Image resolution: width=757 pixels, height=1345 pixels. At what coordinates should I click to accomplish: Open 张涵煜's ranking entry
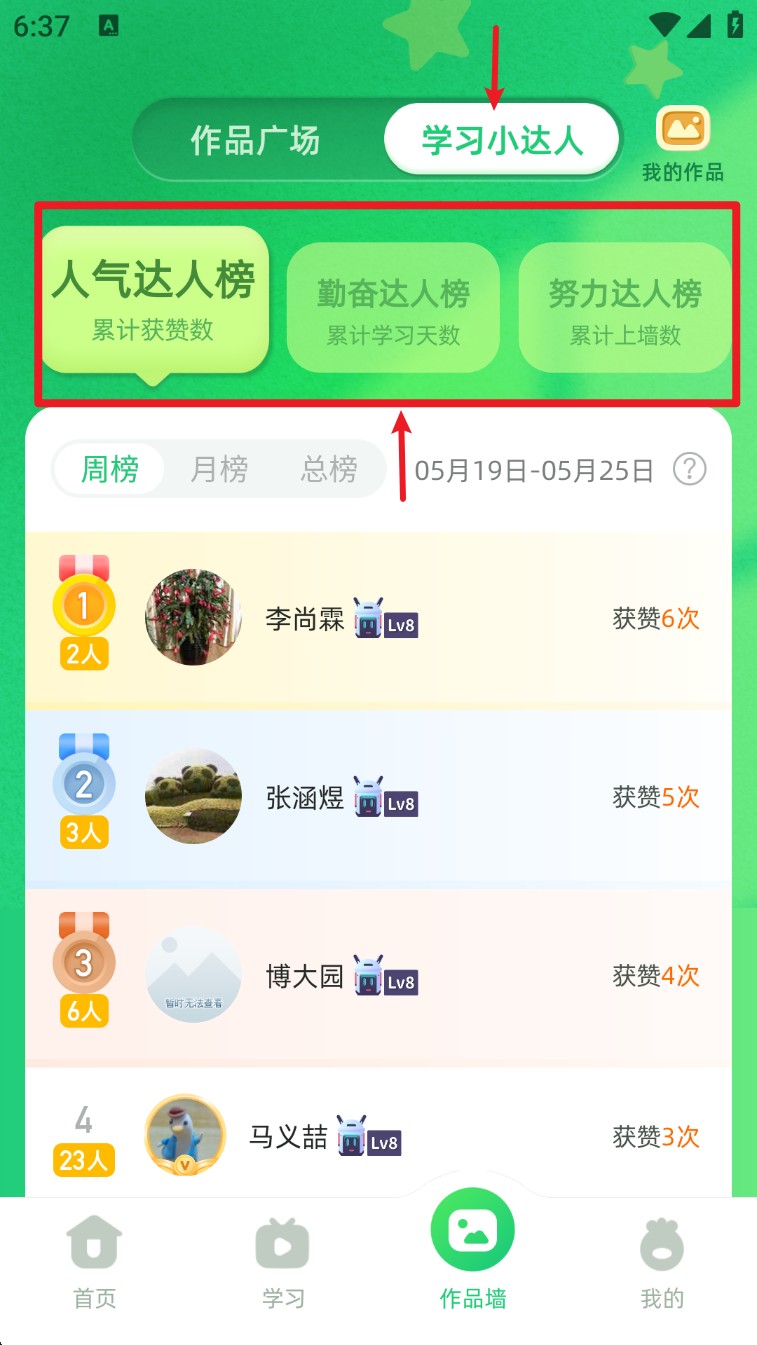point(378,797)
